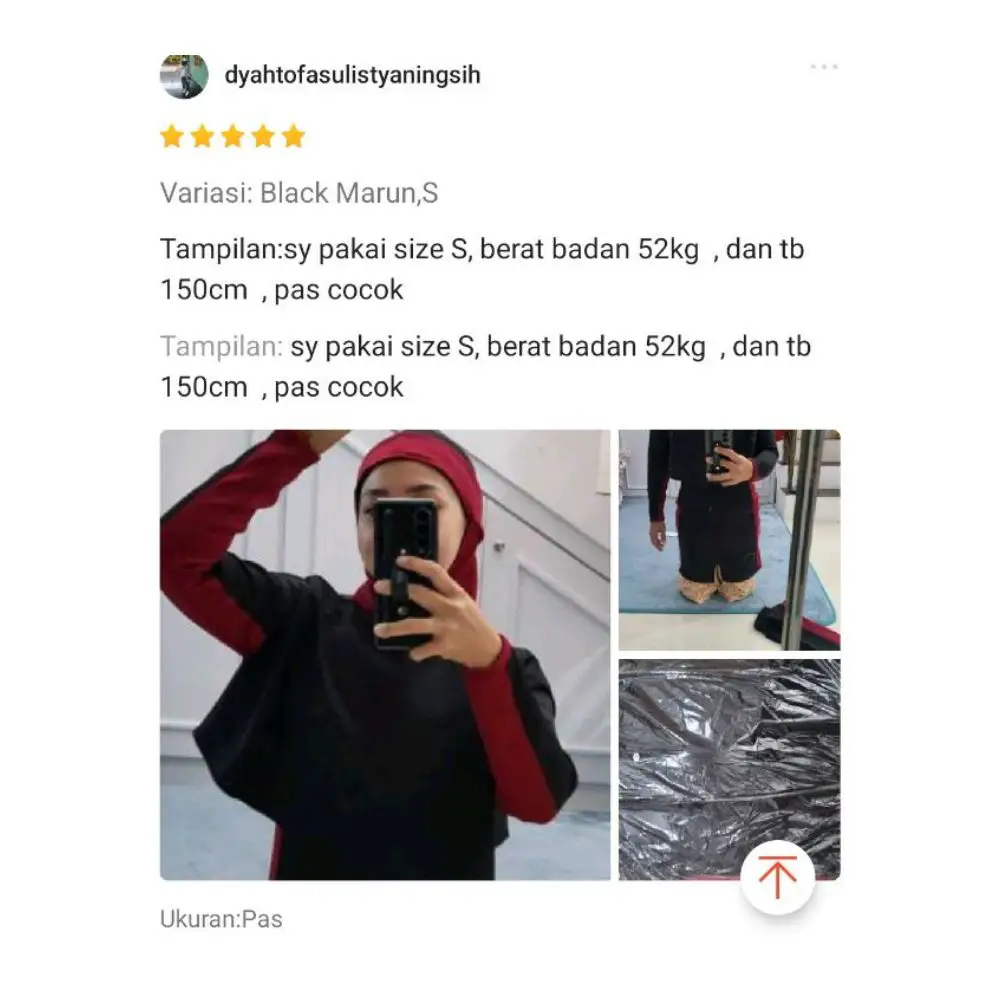Tap the scroll-to-top arrow button
Image resolution: width=1000 pixels, height=1000 pixels.
[x=777, y=878]
